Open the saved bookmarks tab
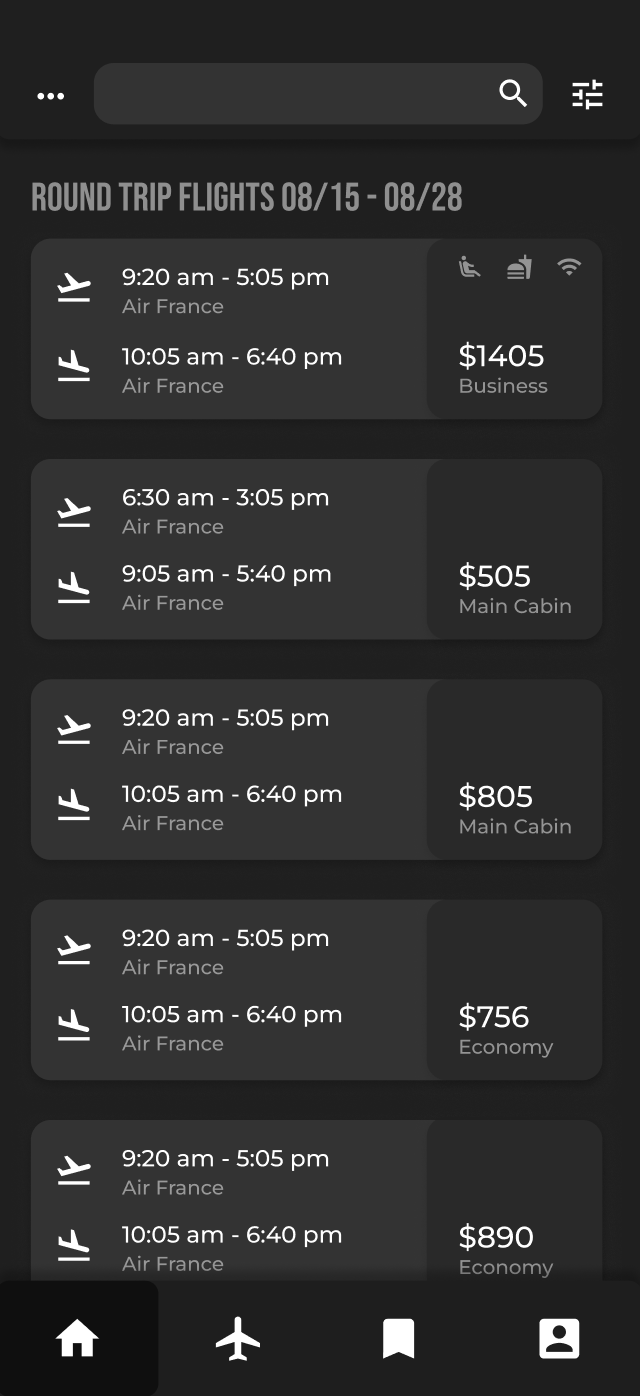The height and width of the screenshot is (1396, 640). (x=399, y=1338)
